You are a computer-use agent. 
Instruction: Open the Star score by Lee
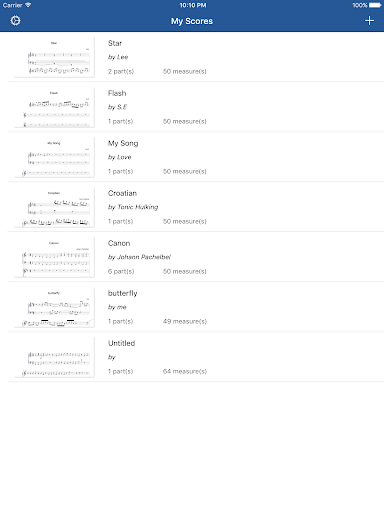click(x=192, y=57)
